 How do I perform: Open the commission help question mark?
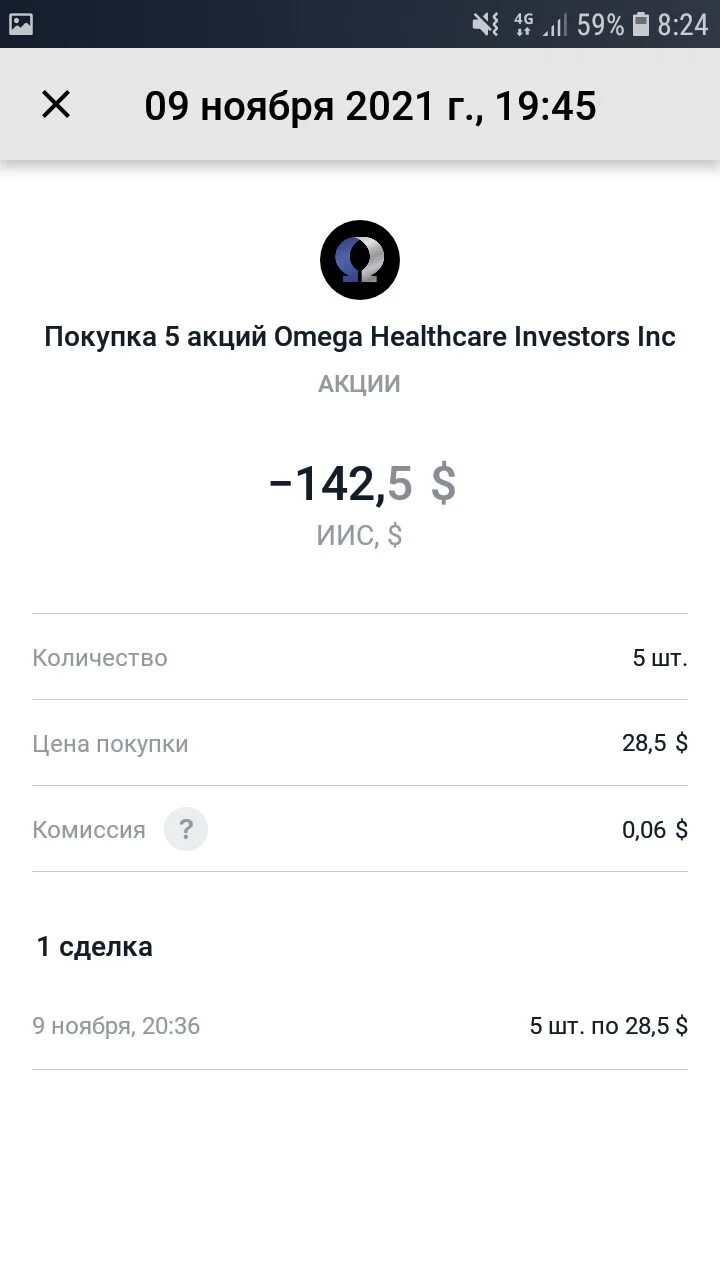[x=186, y=829]
